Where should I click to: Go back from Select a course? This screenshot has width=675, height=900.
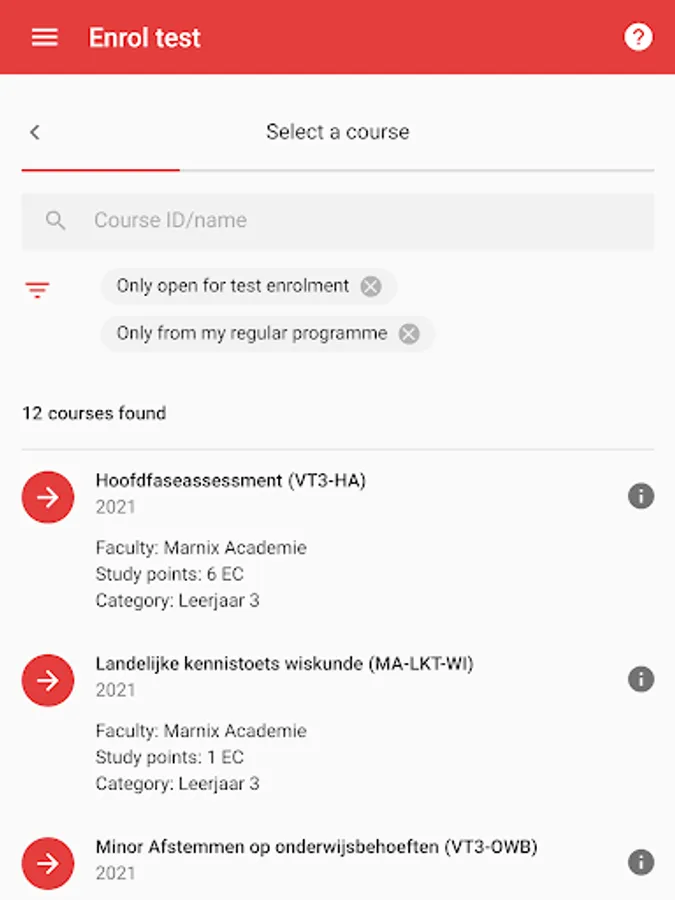coord(35,132)
